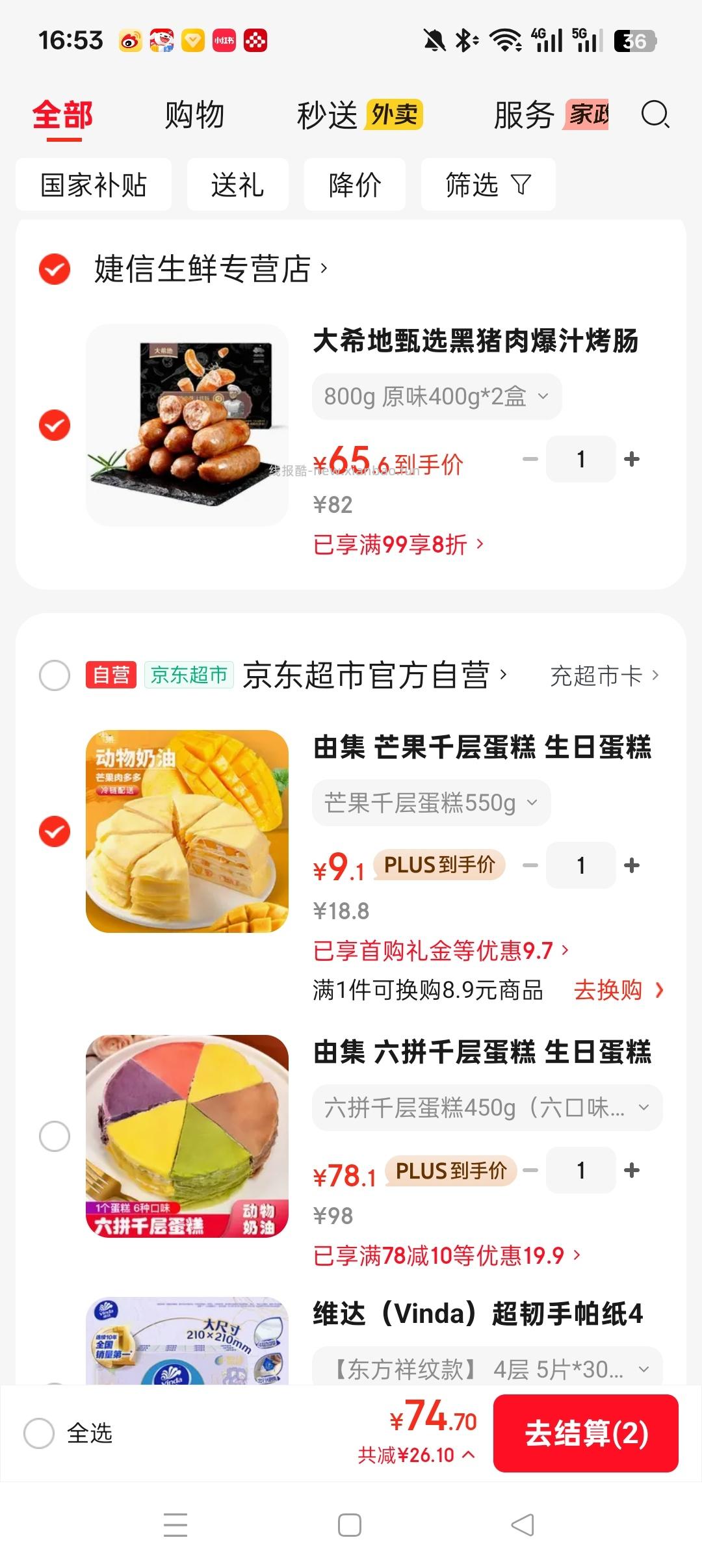
Task: Tap the red 自营 badge
Action: [x=112, y=675]
